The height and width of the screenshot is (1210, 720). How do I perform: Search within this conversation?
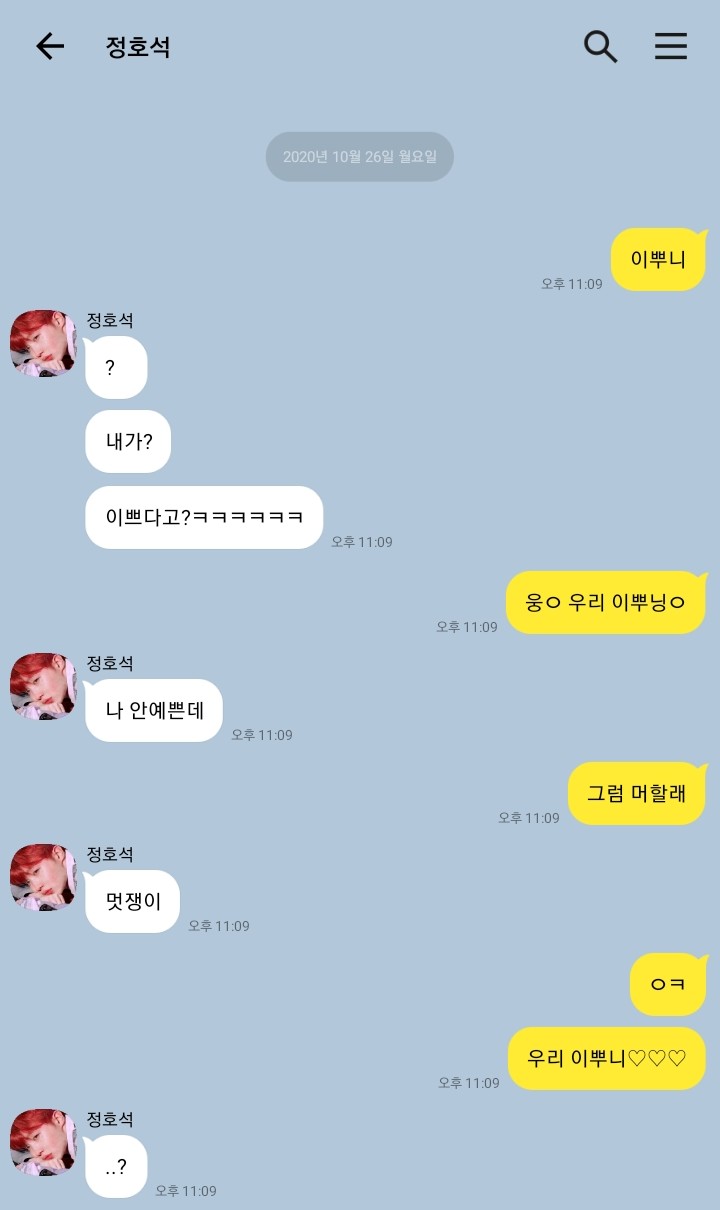(600, 46)
